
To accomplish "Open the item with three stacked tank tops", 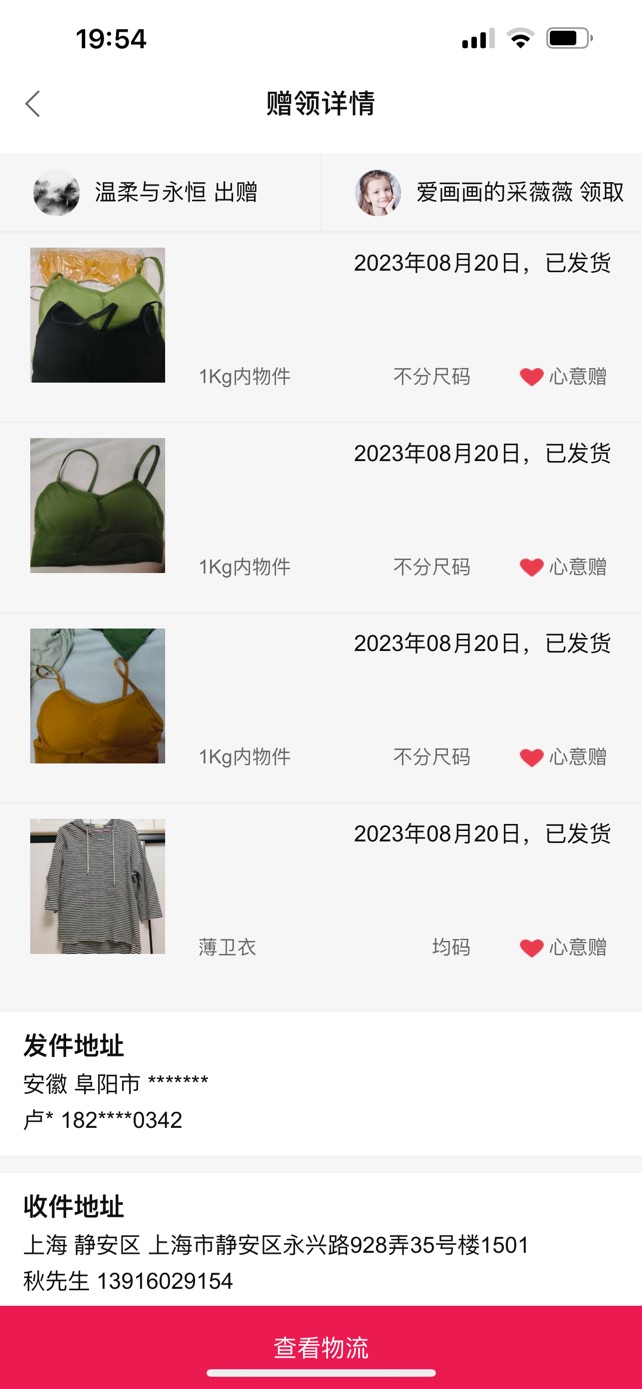I will tap(321, 328).
